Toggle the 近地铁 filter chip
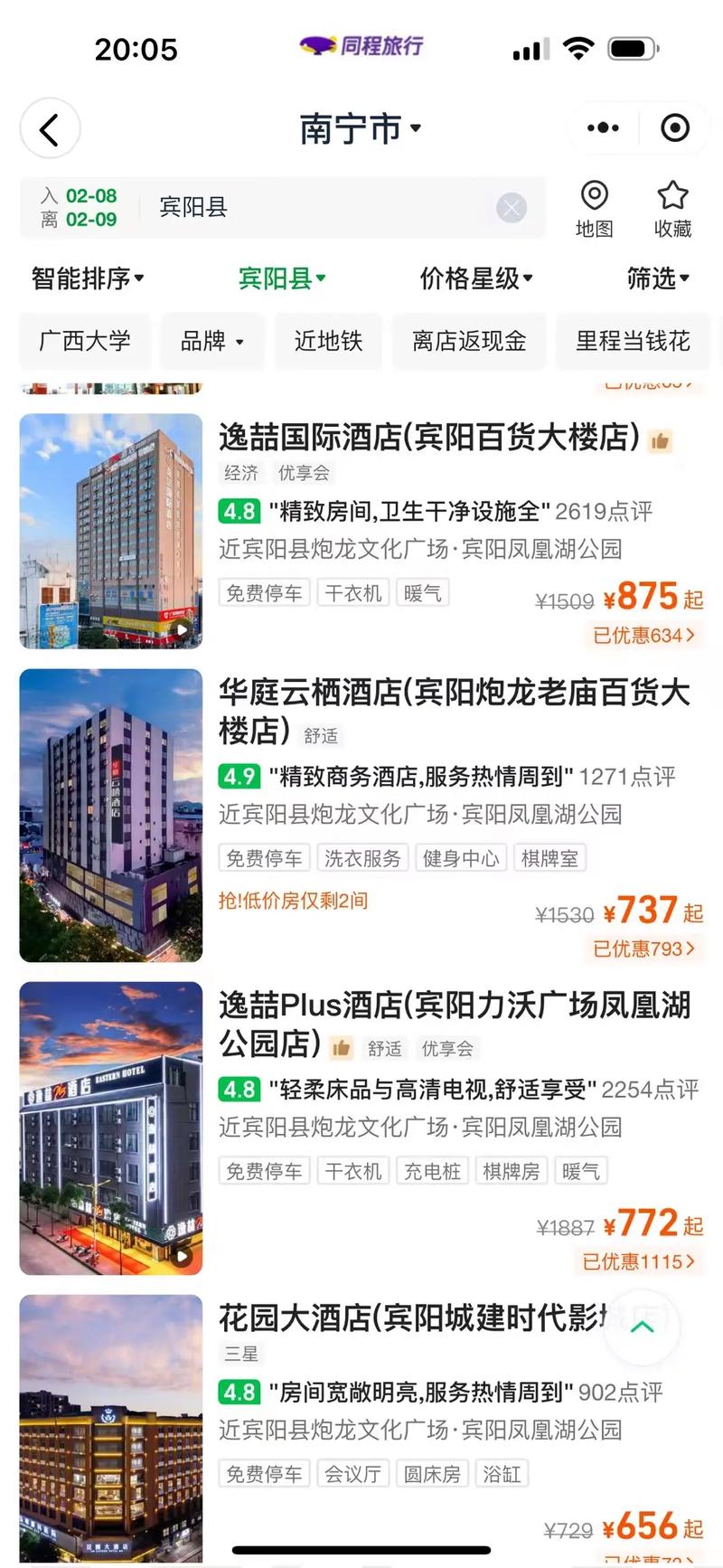 click(328, 341)
